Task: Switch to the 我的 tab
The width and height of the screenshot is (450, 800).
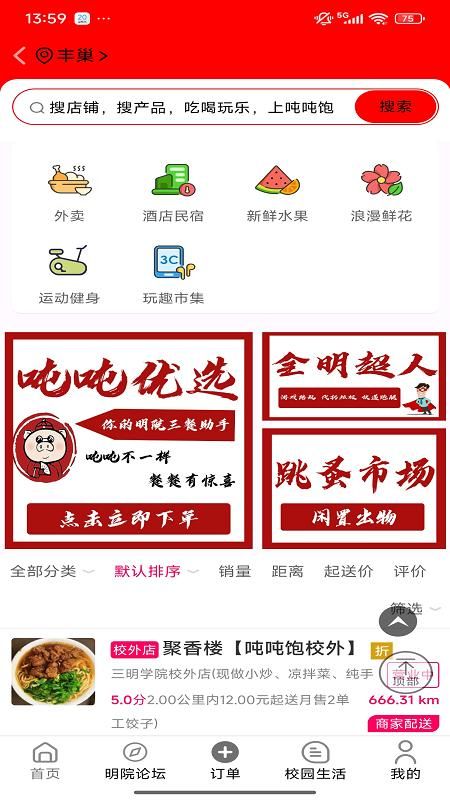Action: [x=406, y=761]
